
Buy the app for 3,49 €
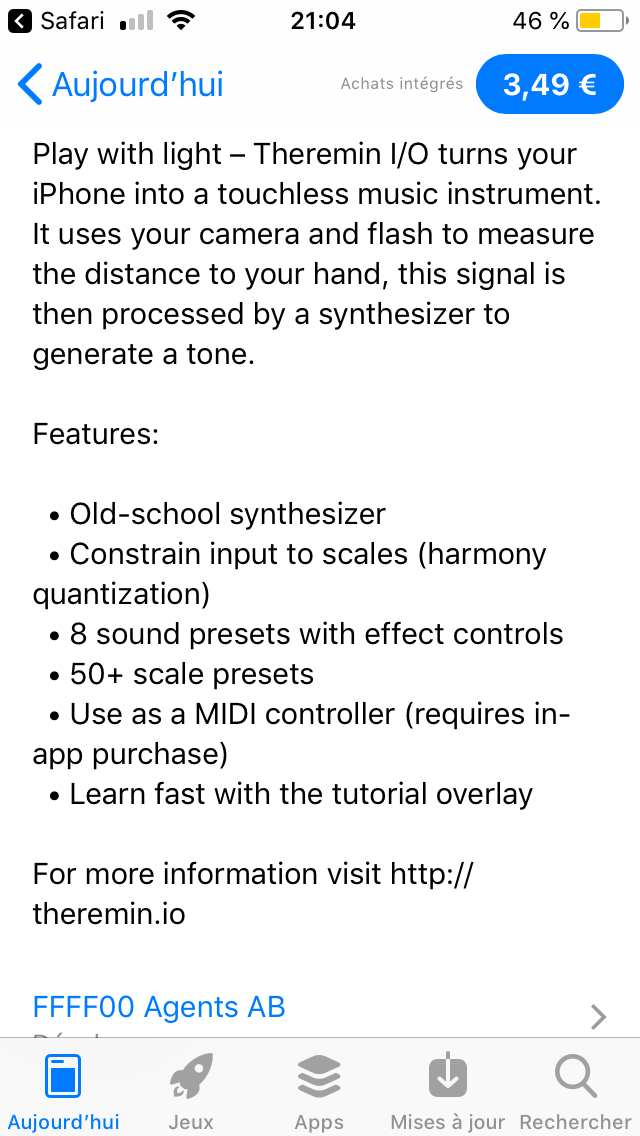click(x=549, y=85)
